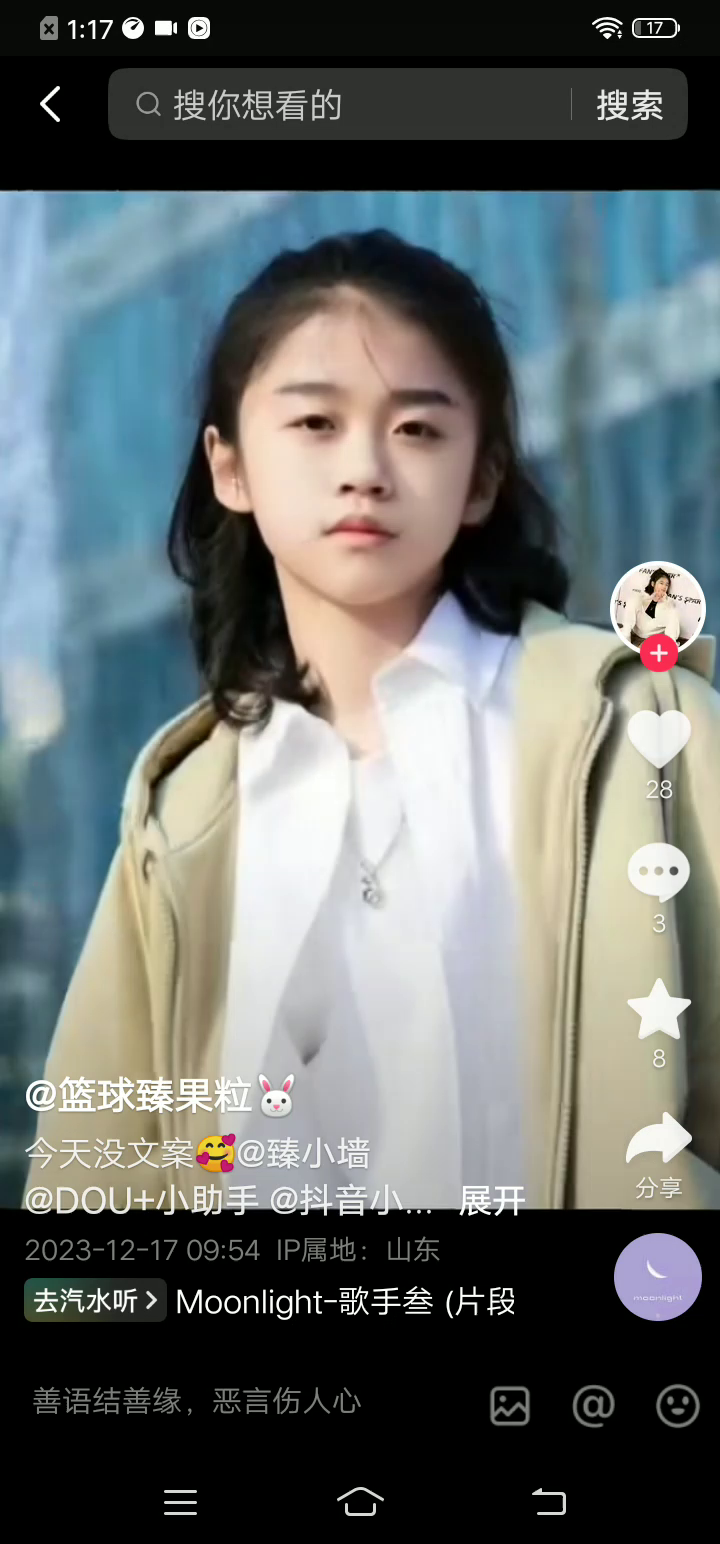Expand the caption with 展开
The width and height of the screenshot is (720, 1544).
pyautogui.click(x=491, y=1201)
